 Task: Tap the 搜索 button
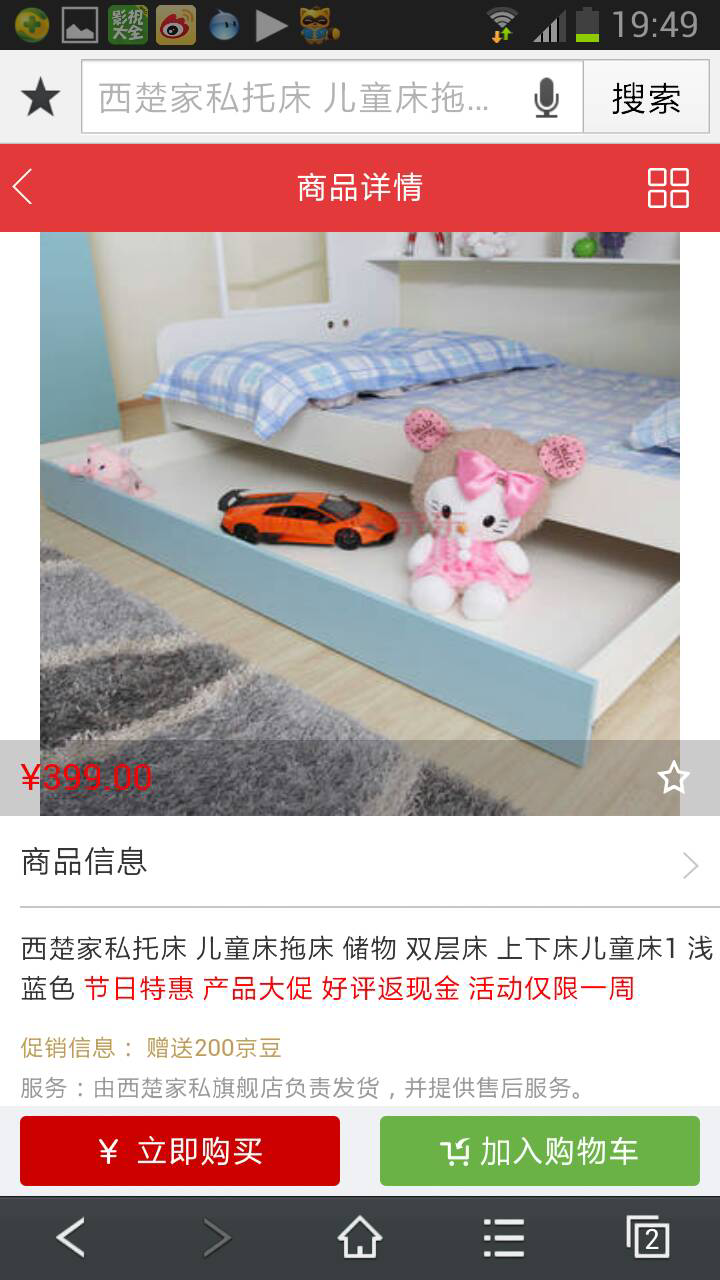[646, 97]
